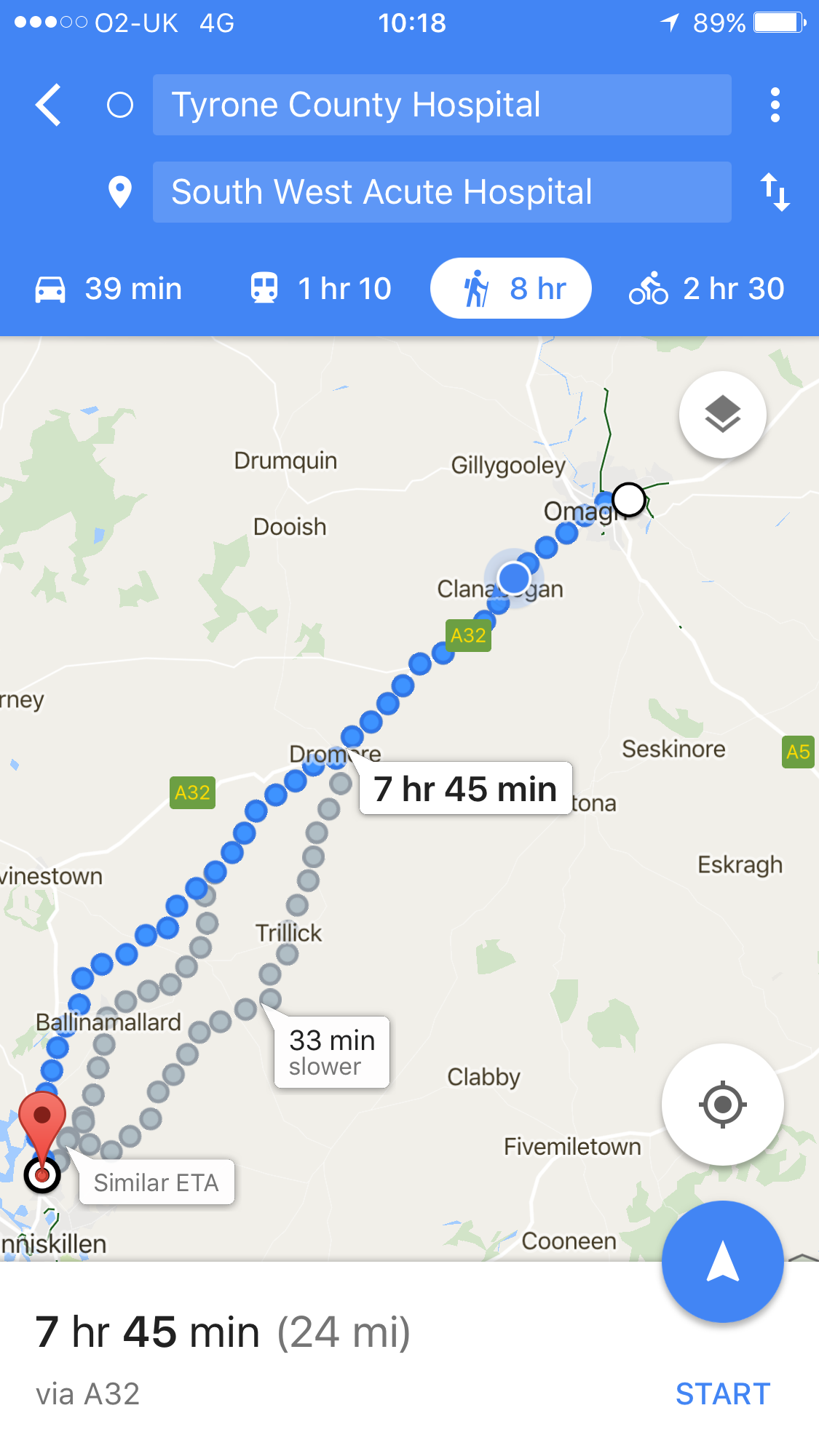Tap START to begin navigation
Viewport: 819px width, 1456px height.
click(x=724, y=1393)
